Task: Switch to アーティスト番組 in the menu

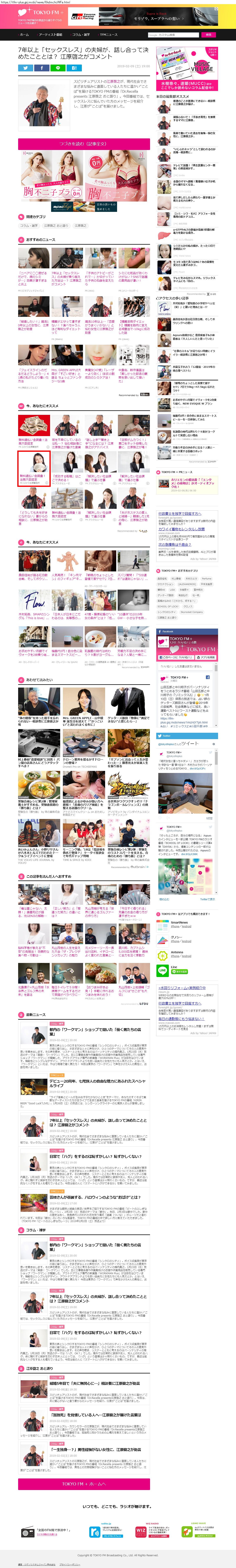Action: coord(50,35)
